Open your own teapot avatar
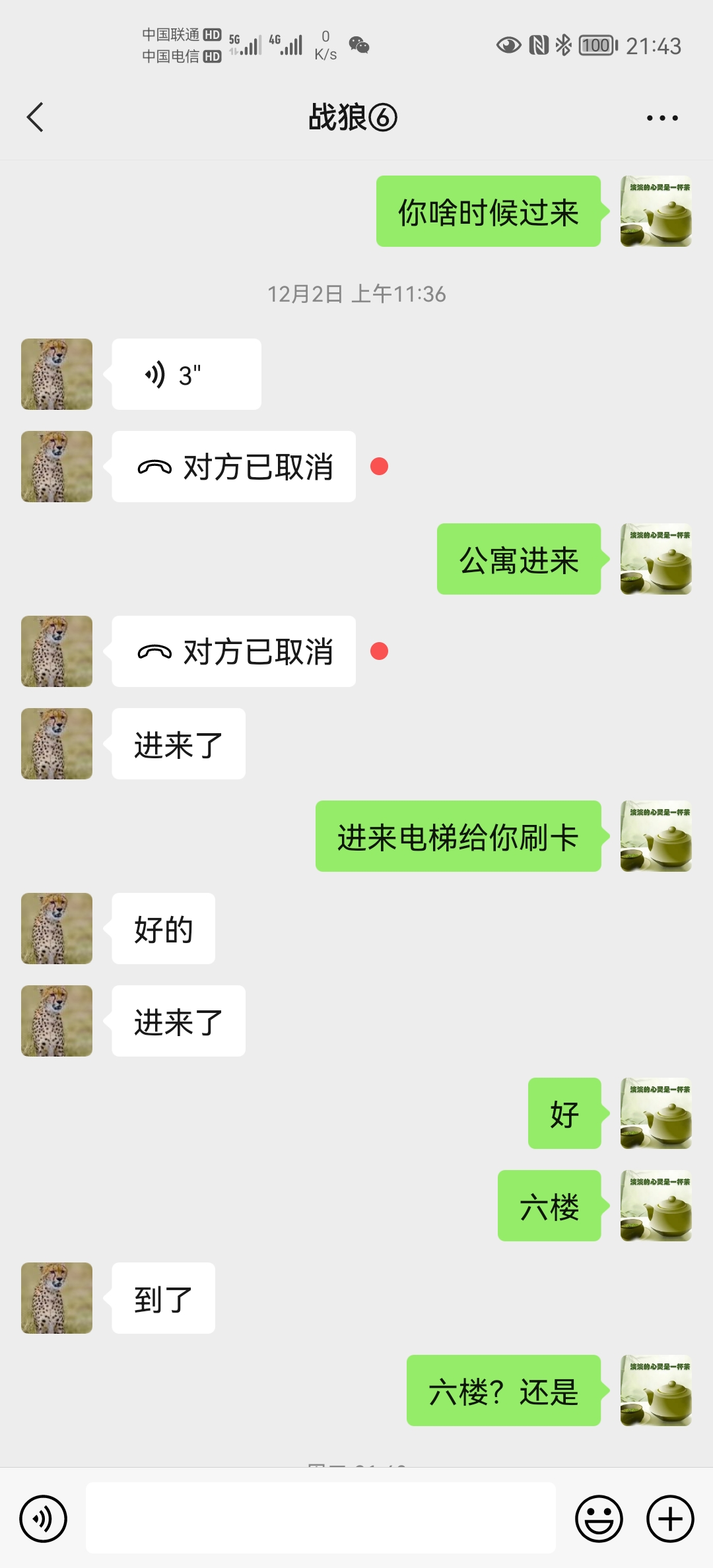This screenshot has width=713, height=1568. coord(656,212)
